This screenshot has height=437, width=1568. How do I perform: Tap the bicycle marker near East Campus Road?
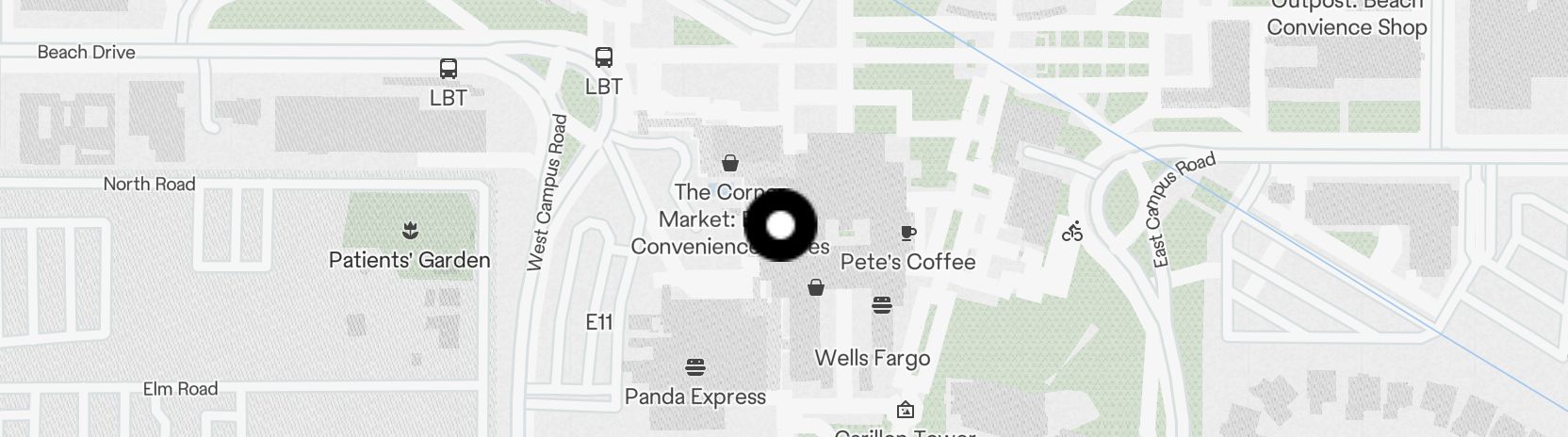click(x=1072, y=231)
